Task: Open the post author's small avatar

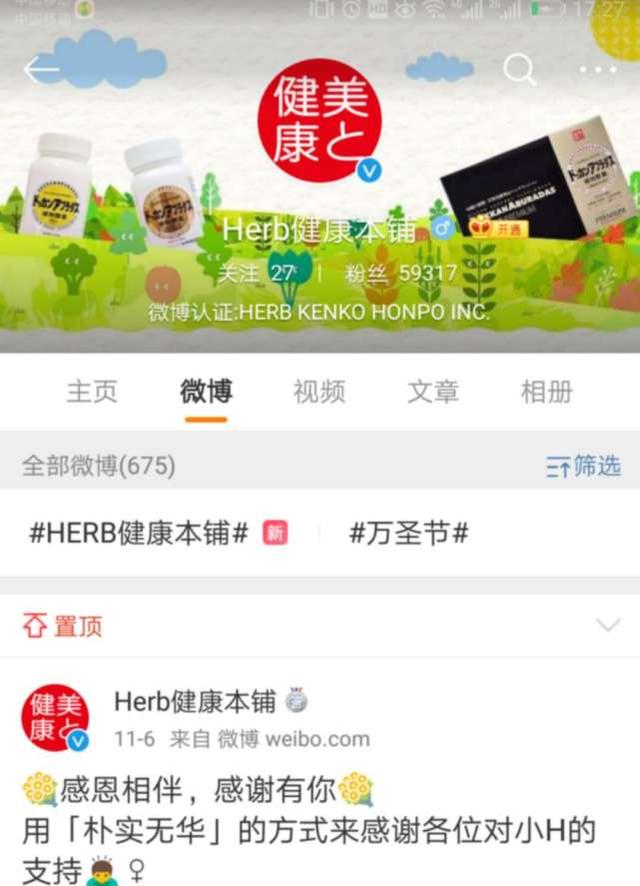Action: tap(55, 718)
